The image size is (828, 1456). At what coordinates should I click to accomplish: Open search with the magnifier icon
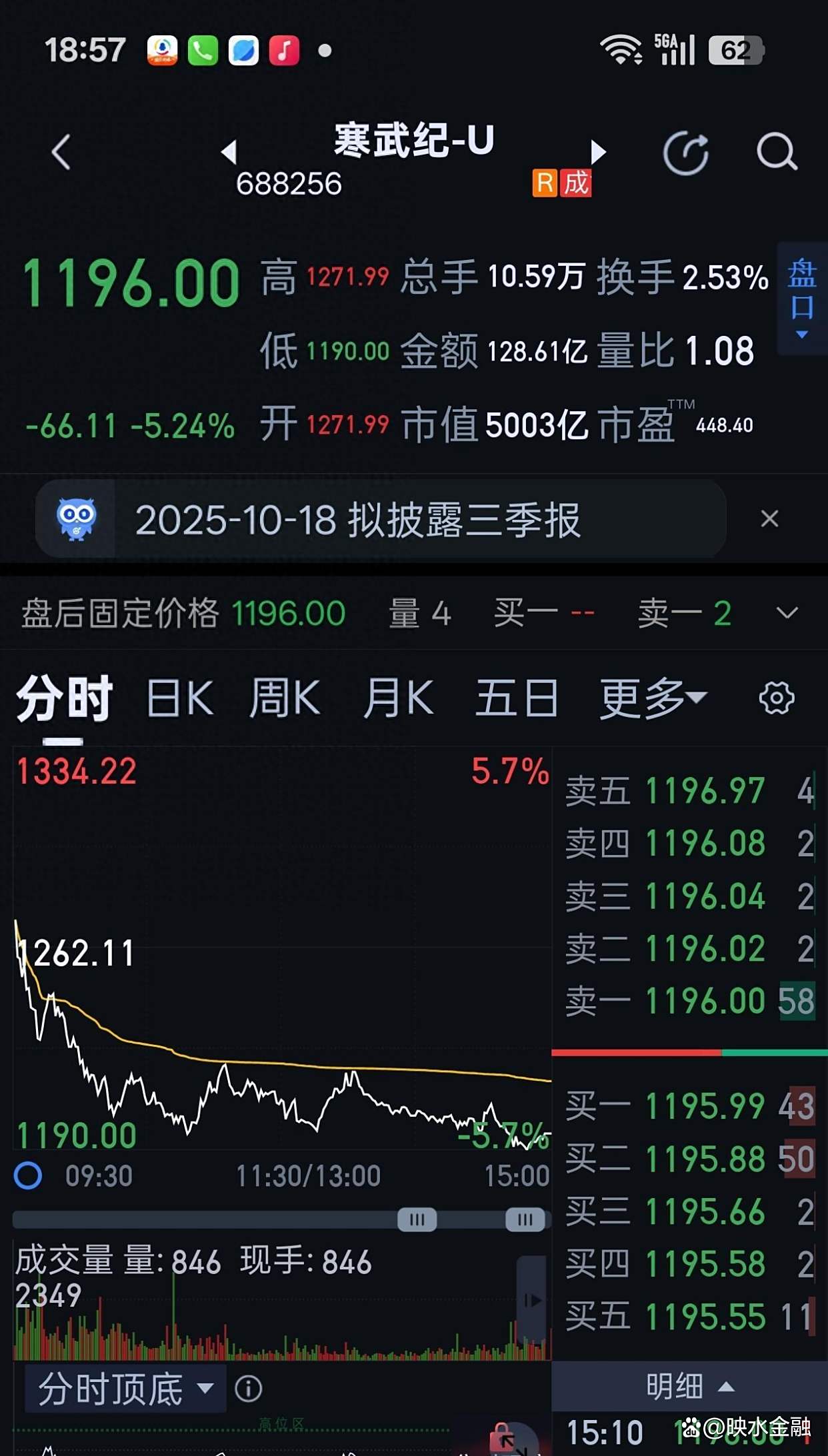pyautogui.click(x=775, y=151)
